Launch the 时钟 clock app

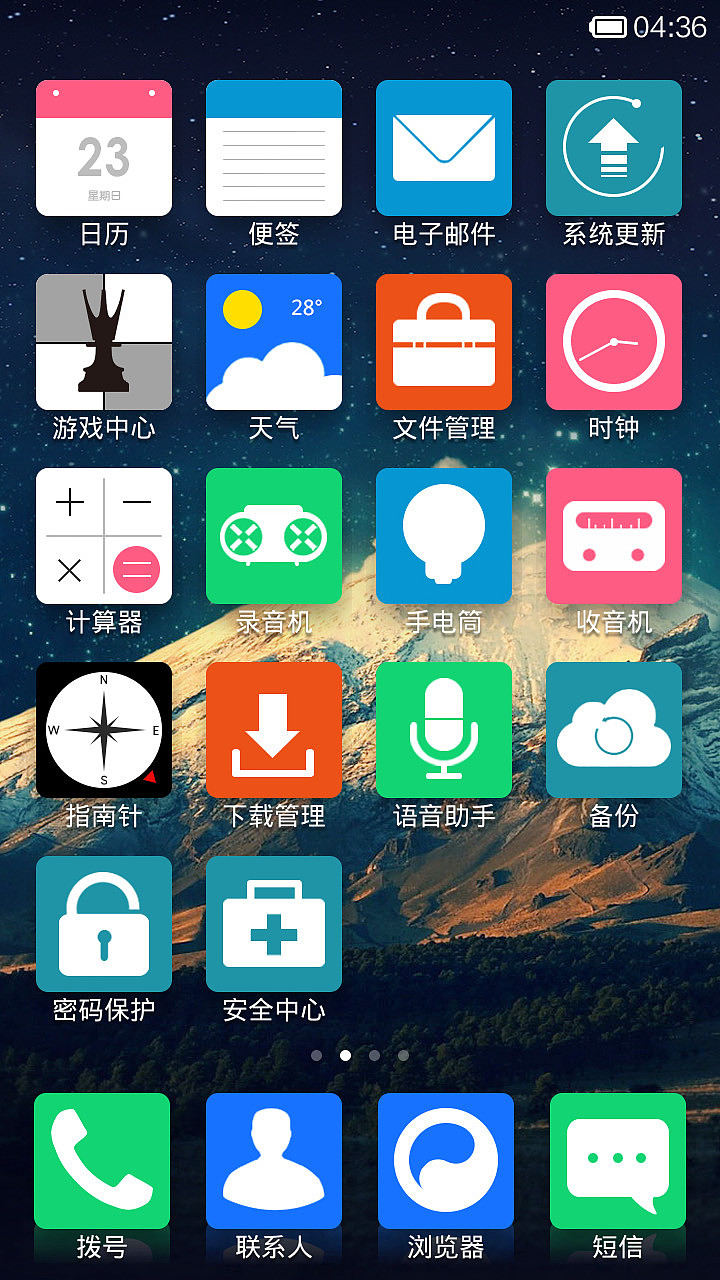click(614, 342)
